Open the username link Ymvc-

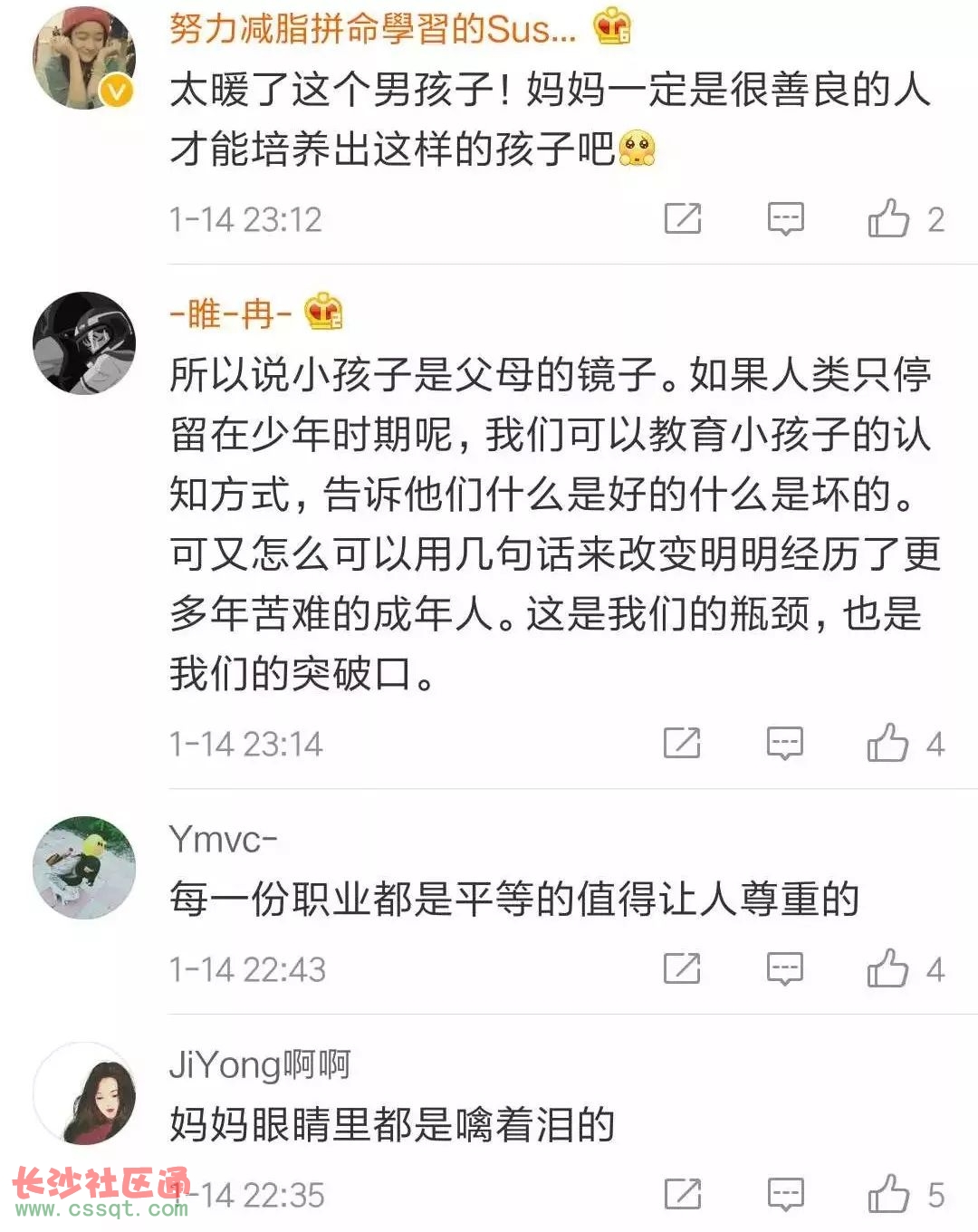pyautogui.click(x=223, y=840)
